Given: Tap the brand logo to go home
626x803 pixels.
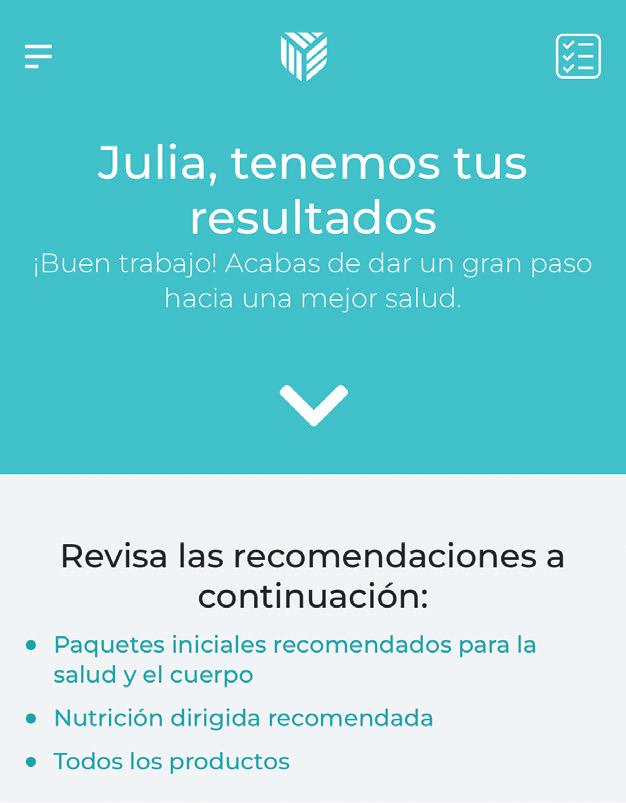Looking at the screenshot, I should (304, 56).
